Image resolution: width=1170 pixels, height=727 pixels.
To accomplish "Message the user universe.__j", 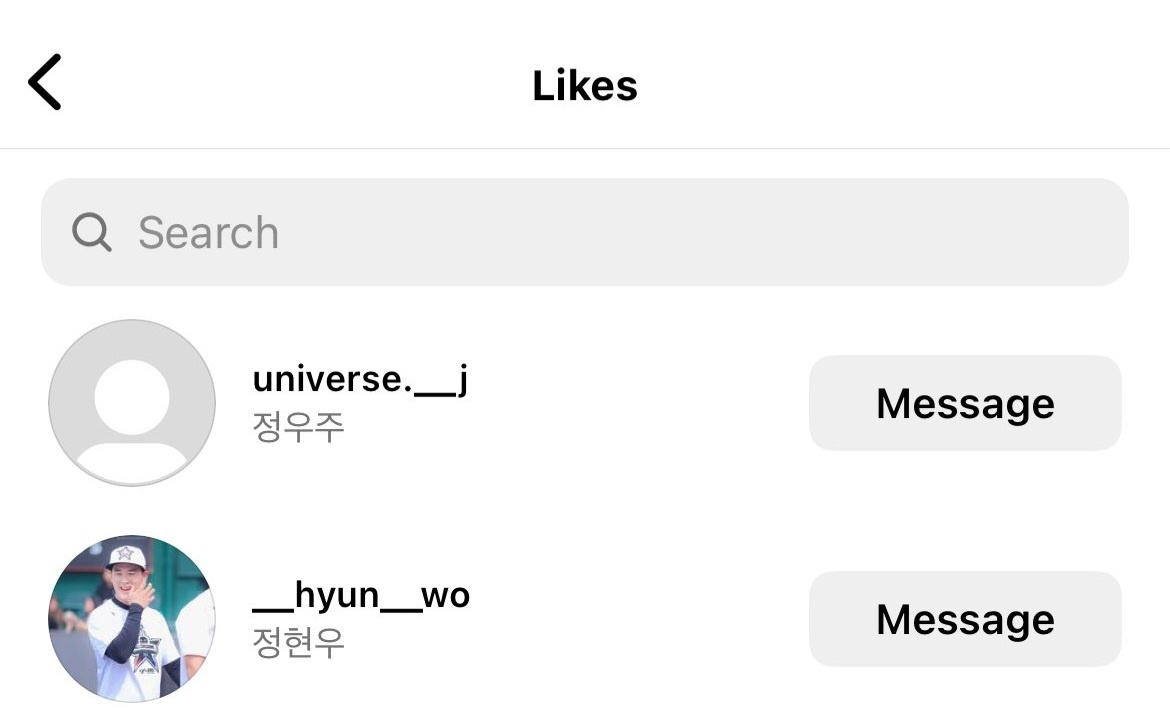I will (964, 403).
